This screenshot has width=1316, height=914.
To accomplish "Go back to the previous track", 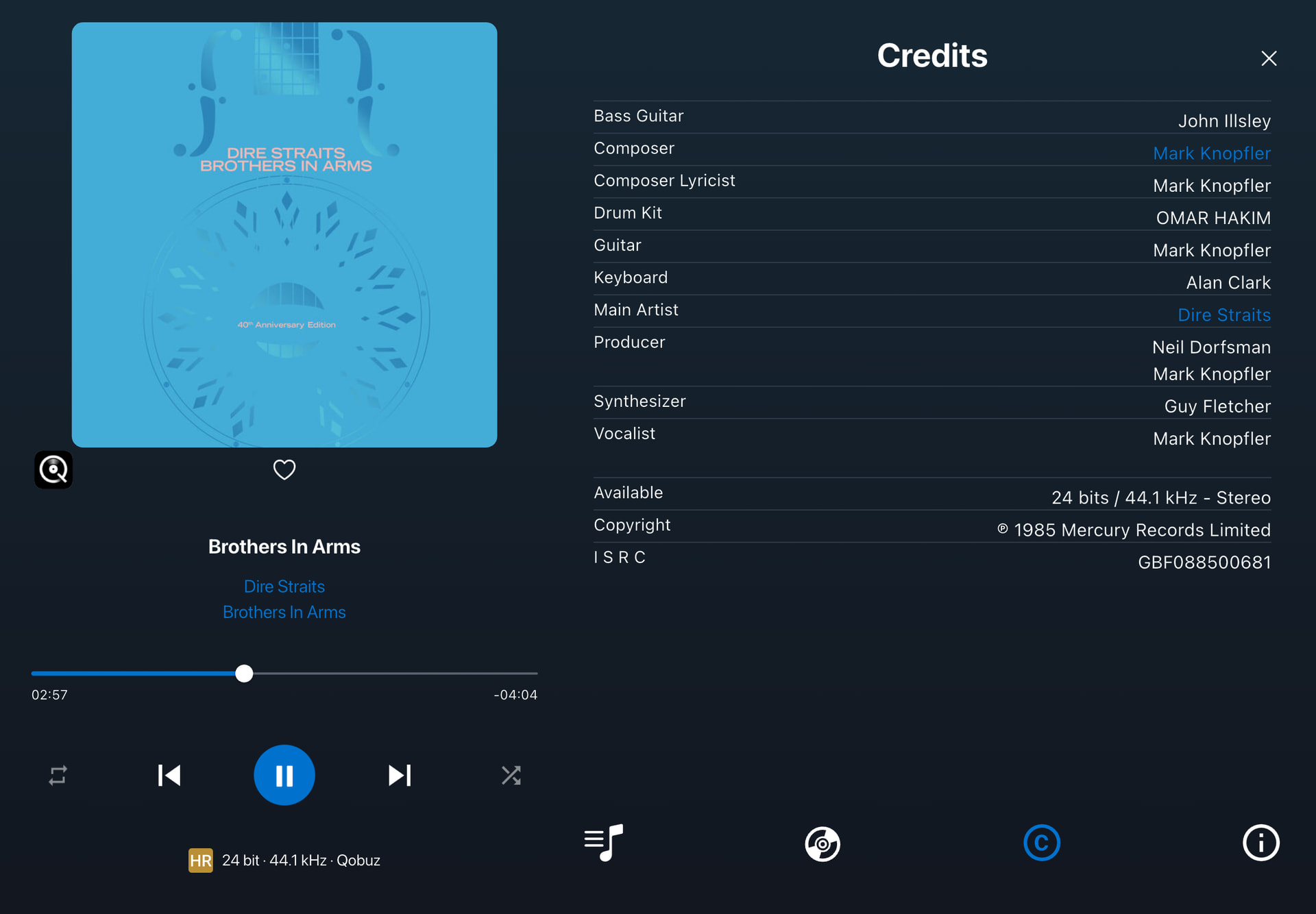I will (169, 775).
